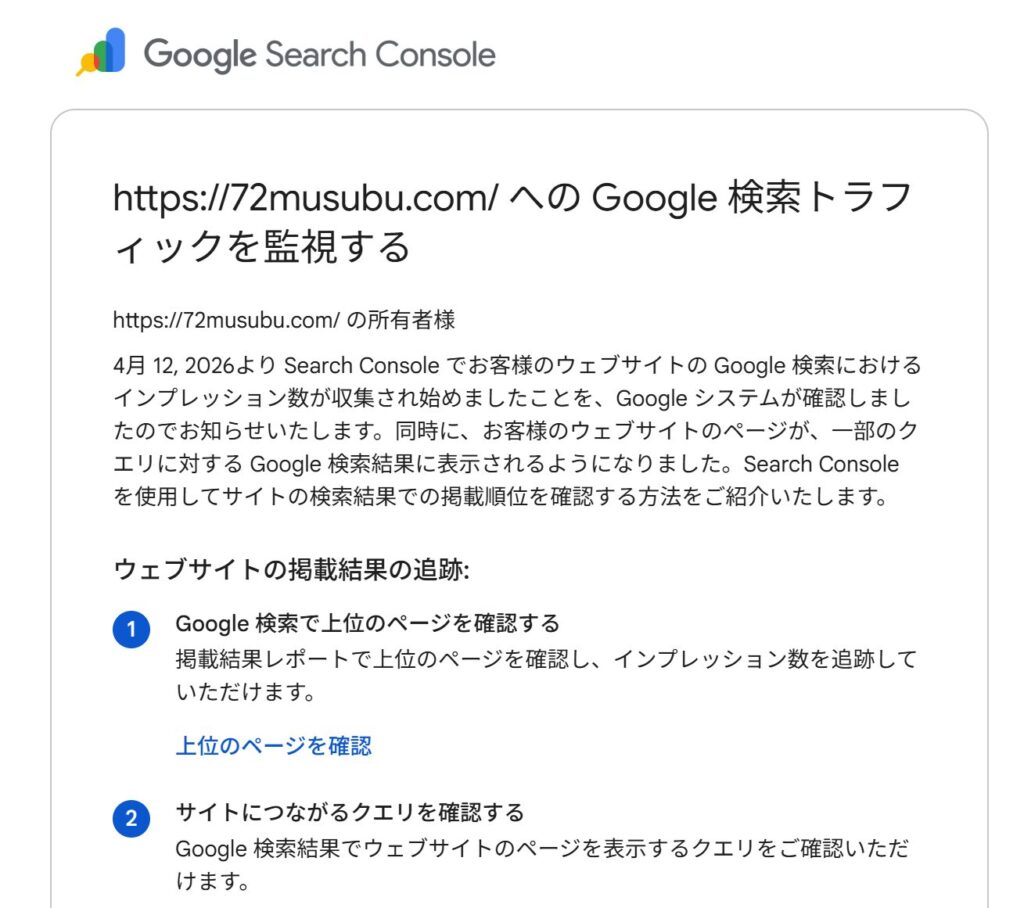Open the 上位のページを確認 link

pos(273,746)
